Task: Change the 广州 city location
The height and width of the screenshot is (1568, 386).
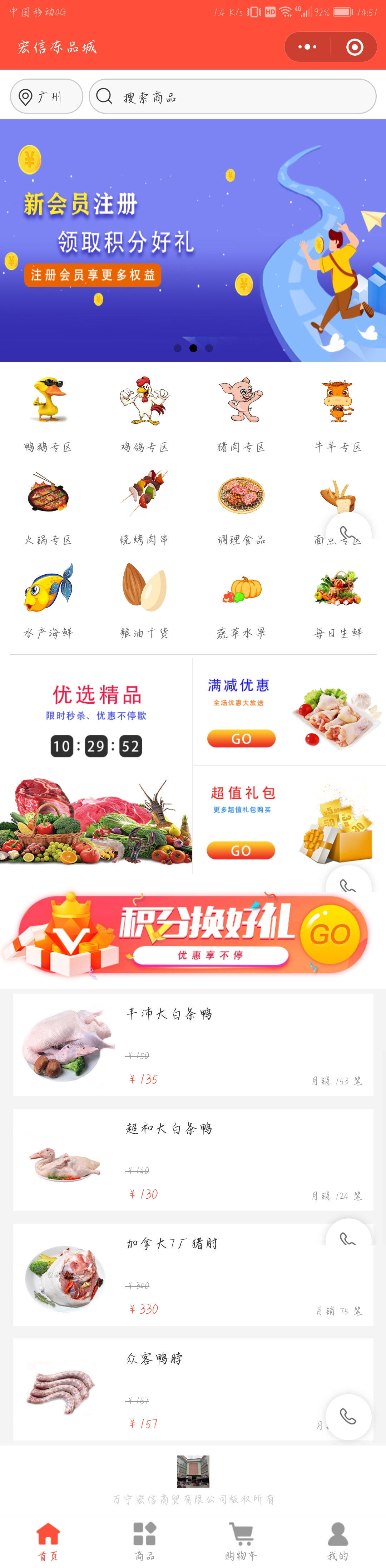Action: point(46,97)
